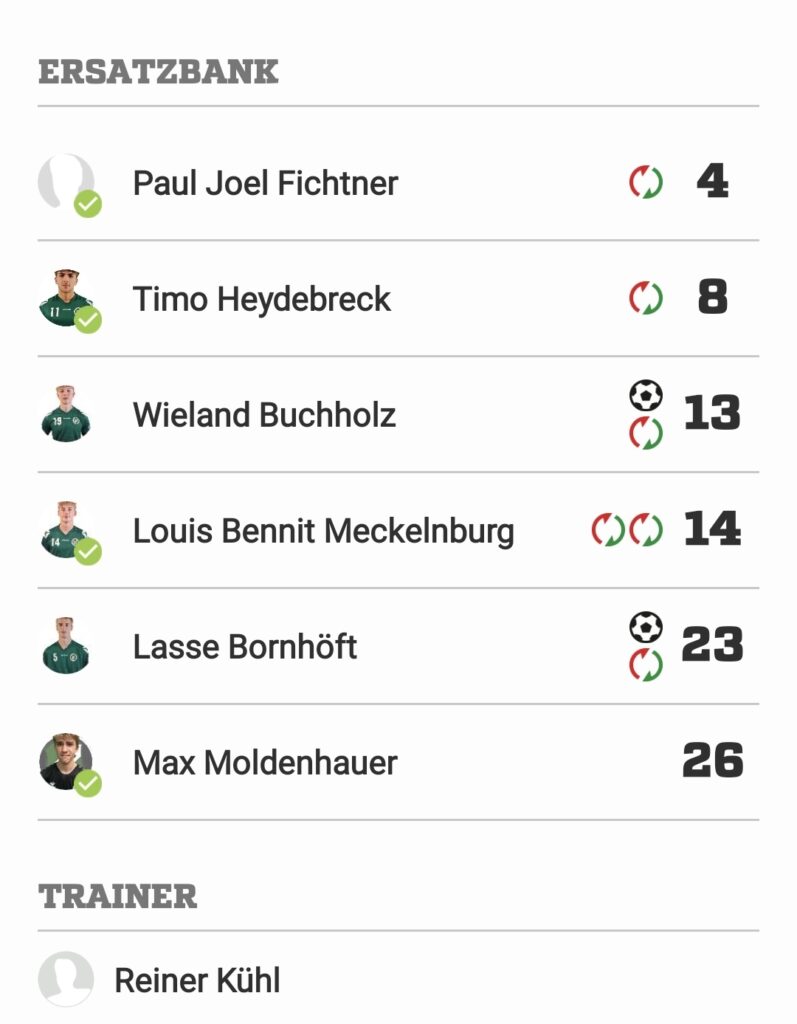This screenshot has height=1024, width=797.
Task: Tap the Max Moldenhauer row
Action: 265,763
